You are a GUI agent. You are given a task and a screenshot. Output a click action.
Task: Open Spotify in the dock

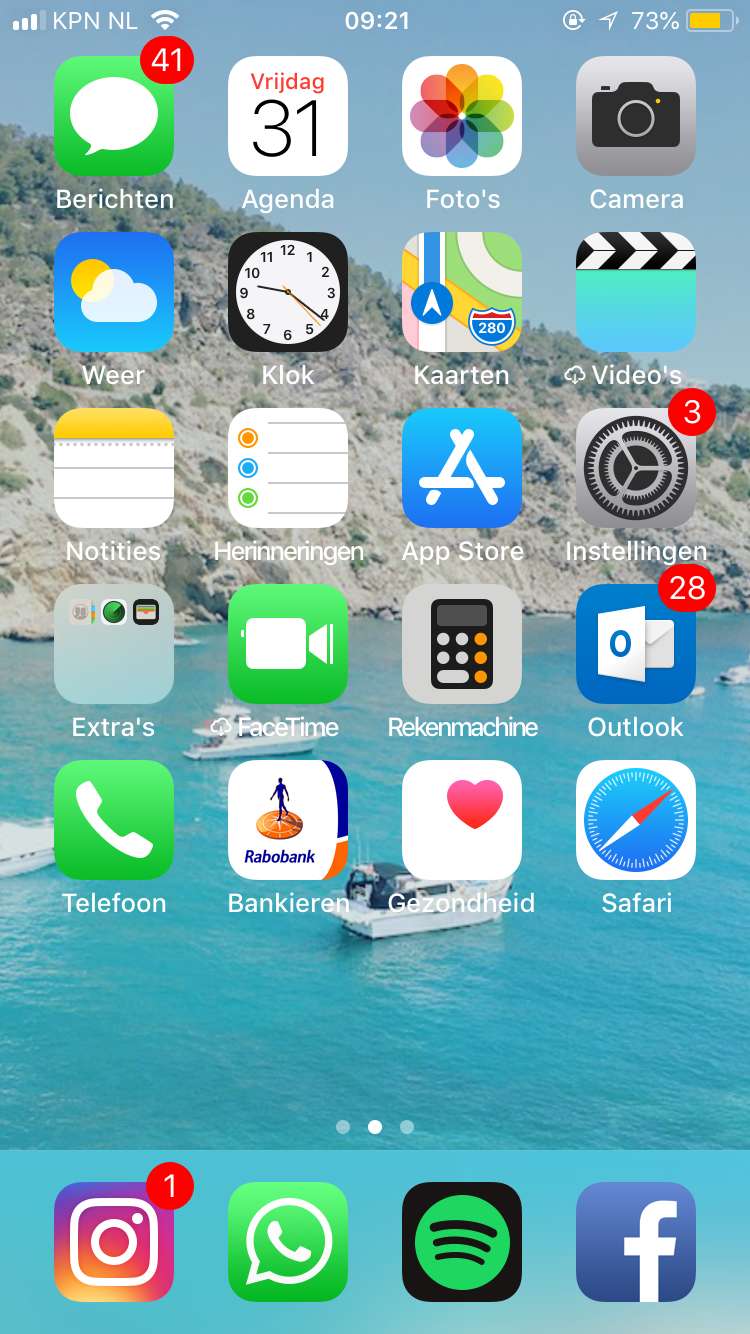pos(462,1242)
